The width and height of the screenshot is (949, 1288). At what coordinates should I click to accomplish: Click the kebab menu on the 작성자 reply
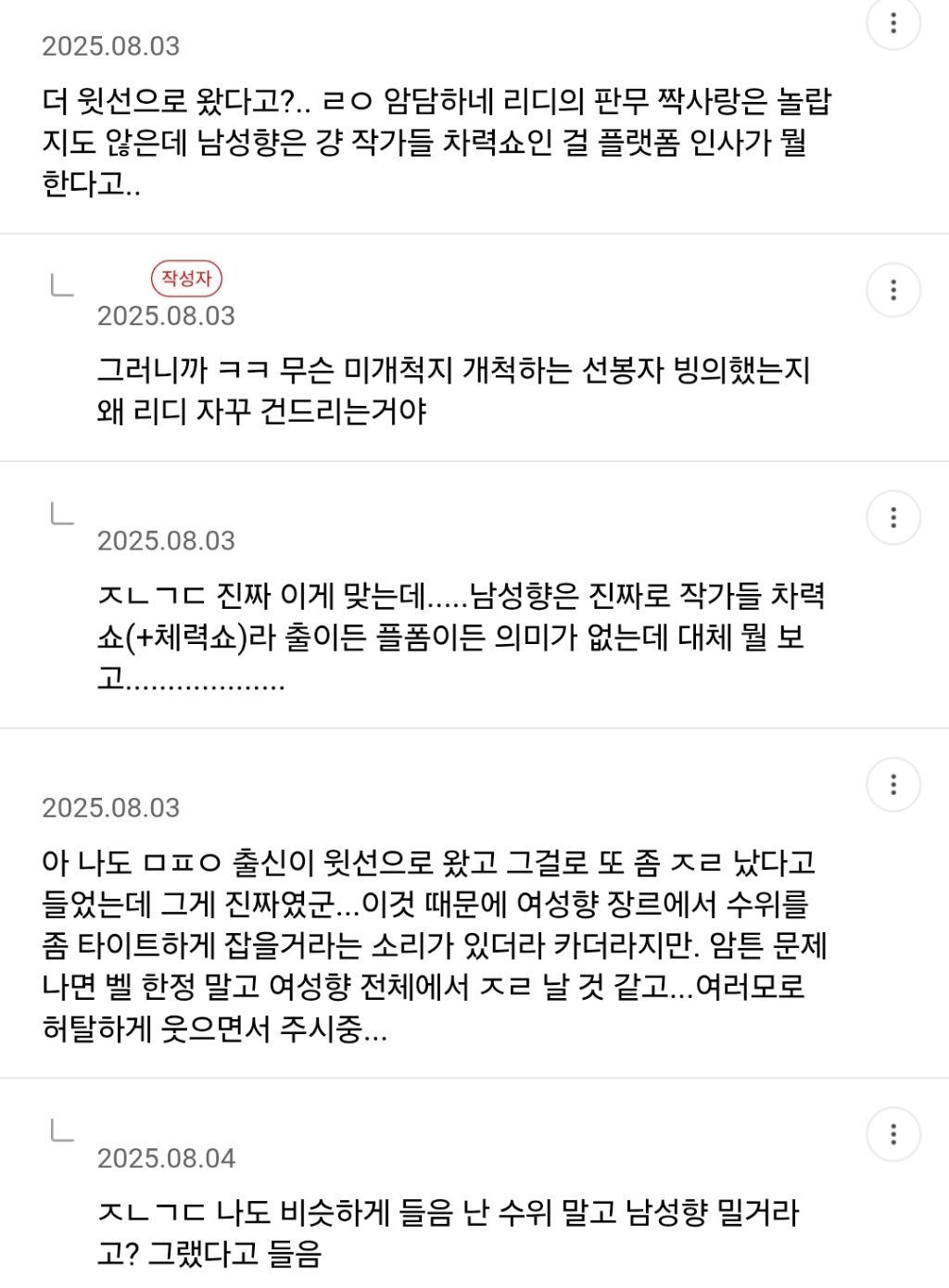coord(893,291)
